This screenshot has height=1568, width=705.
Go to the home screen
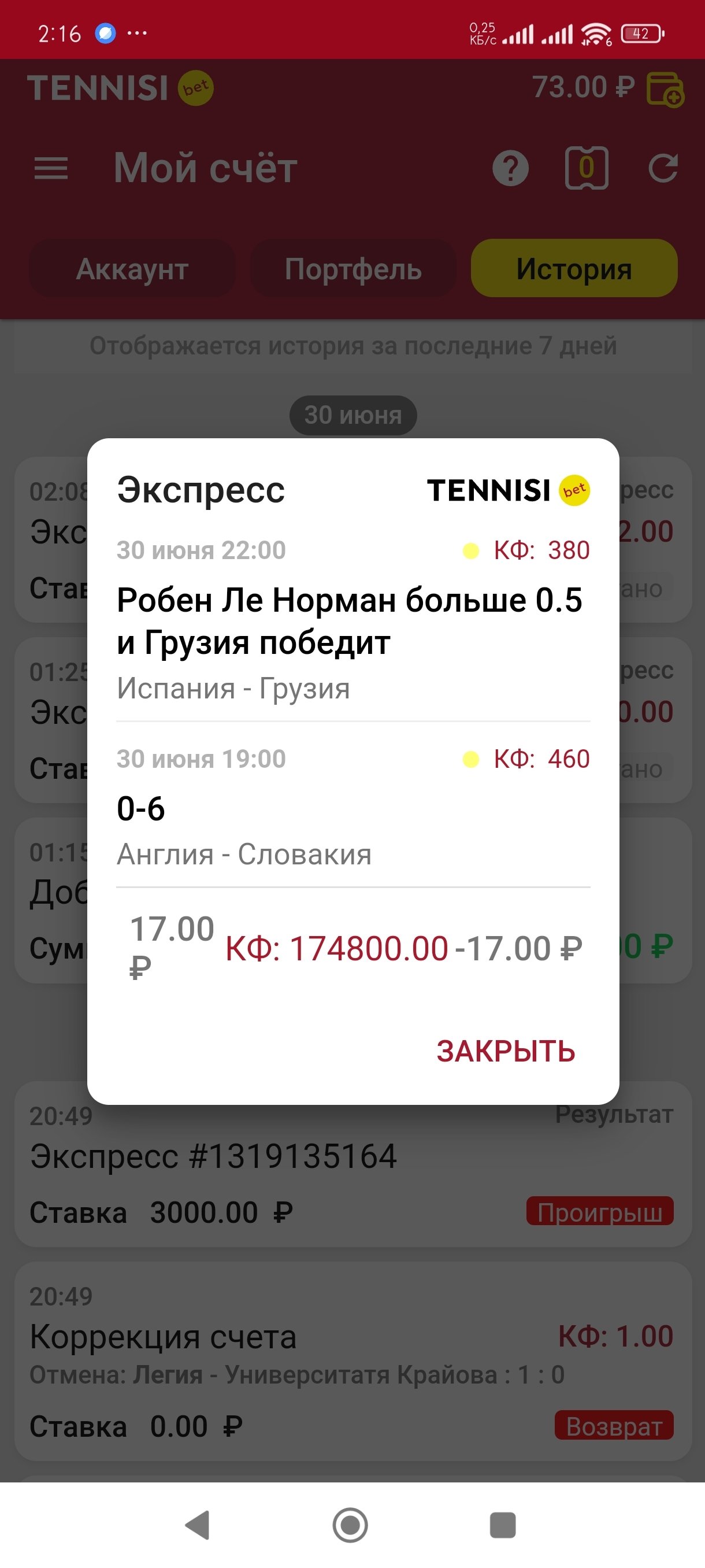click(350, 1525)
